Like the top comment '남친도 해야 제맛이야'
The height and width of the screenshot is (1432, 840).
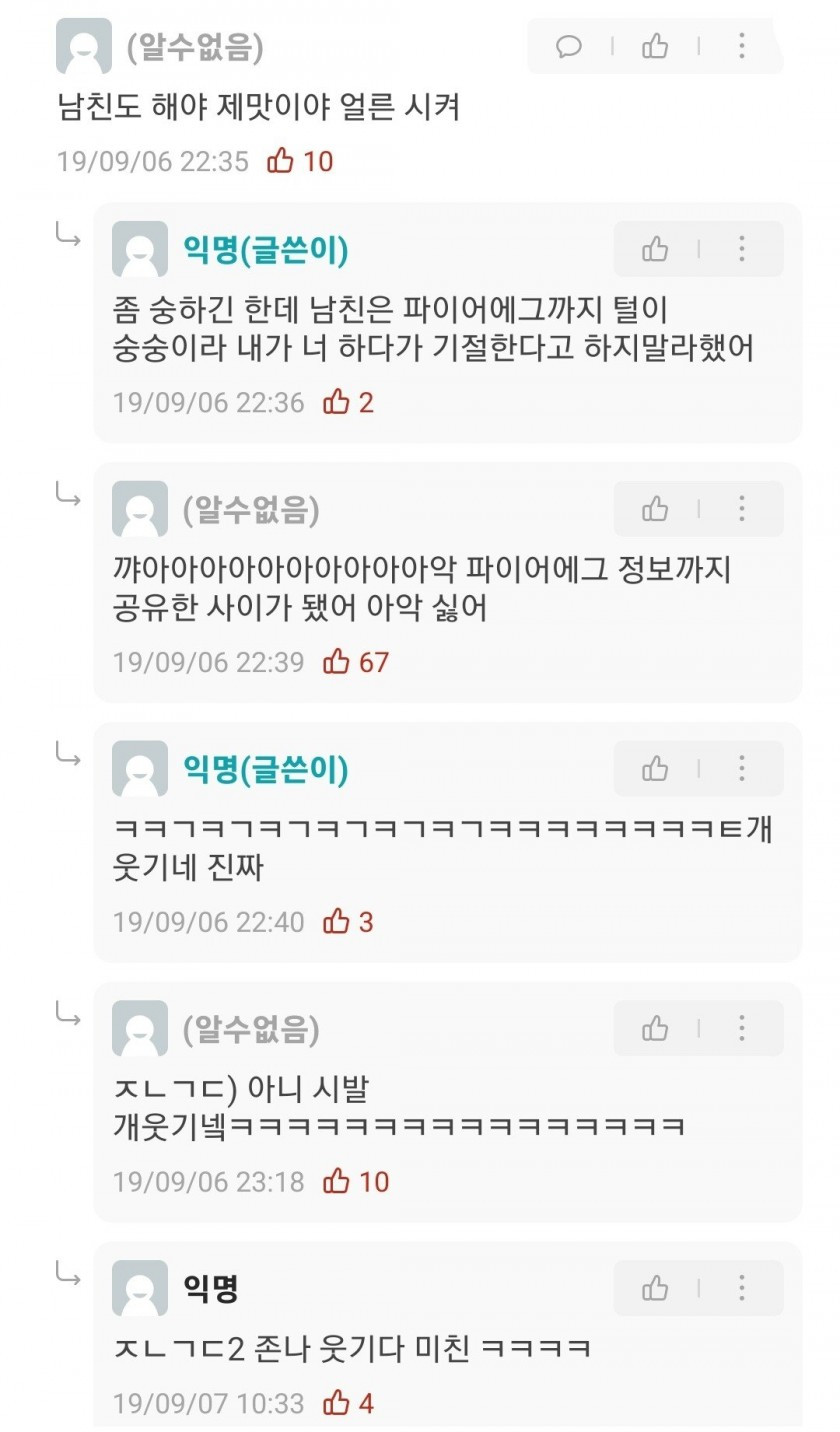click(655, 46)
